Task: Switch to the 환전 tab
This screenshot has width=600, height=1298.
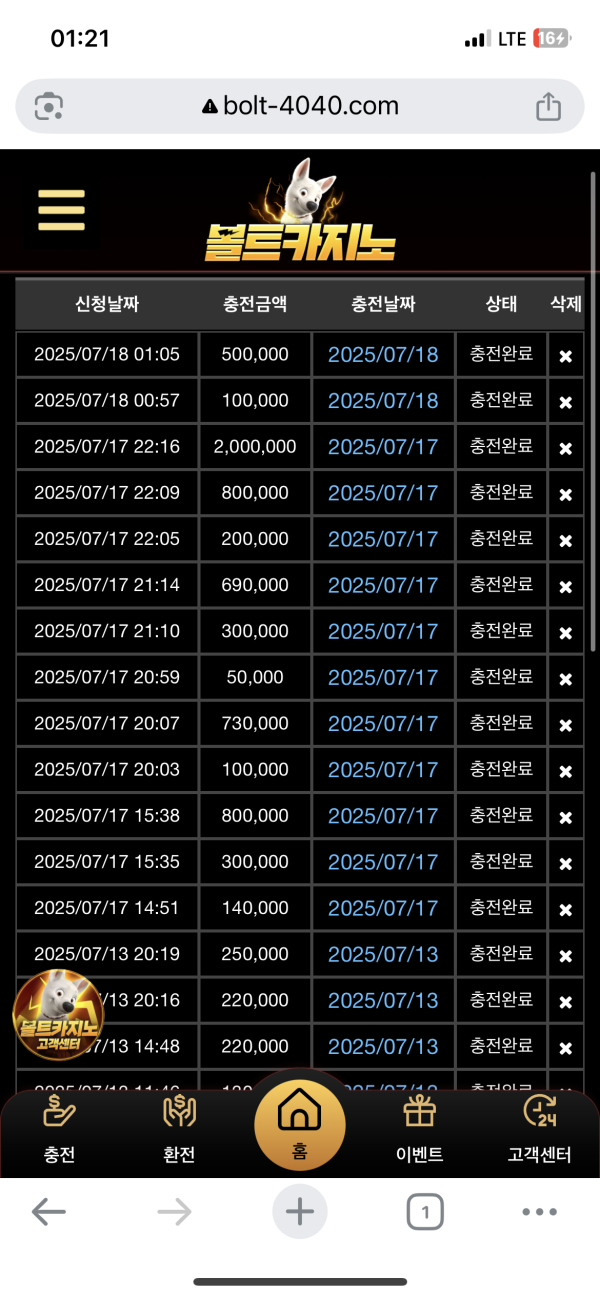Action: [179, 1129]
